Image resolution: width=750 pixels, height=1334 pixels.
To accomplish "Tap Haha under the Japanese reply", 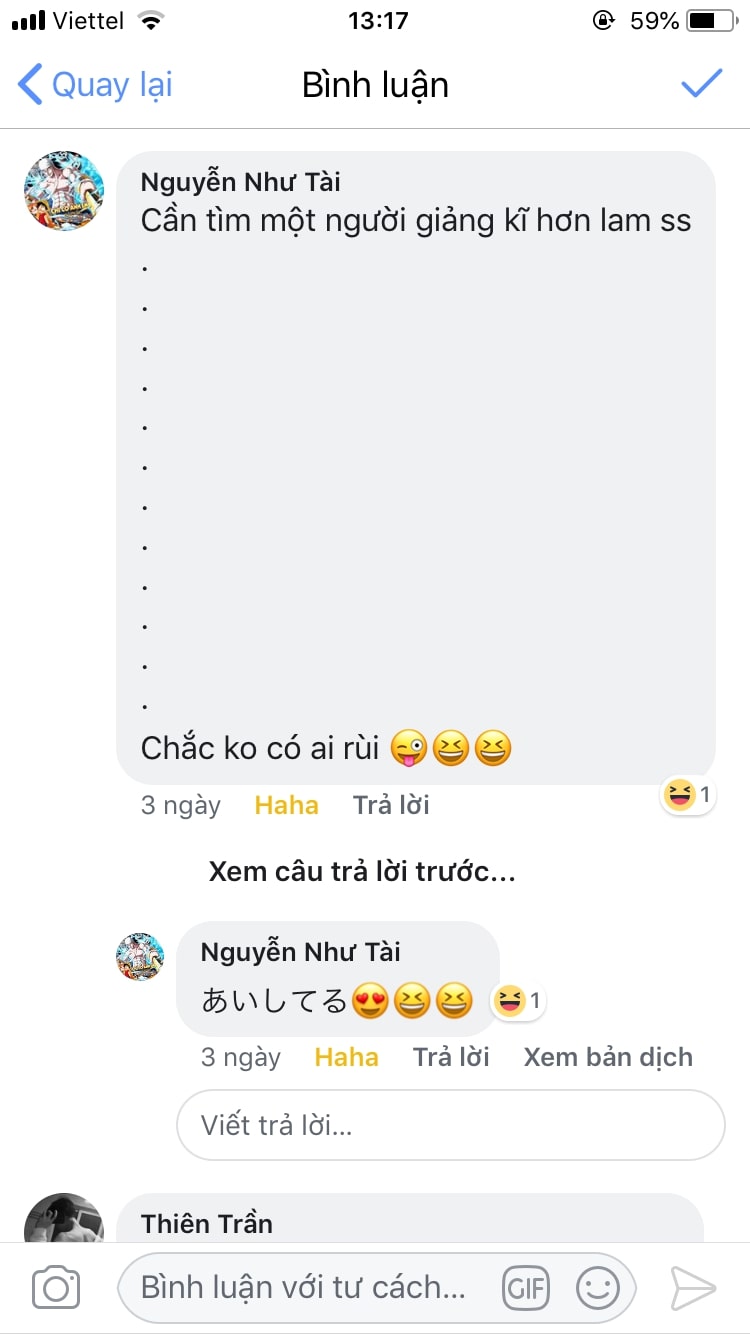I will (346, 1057).
